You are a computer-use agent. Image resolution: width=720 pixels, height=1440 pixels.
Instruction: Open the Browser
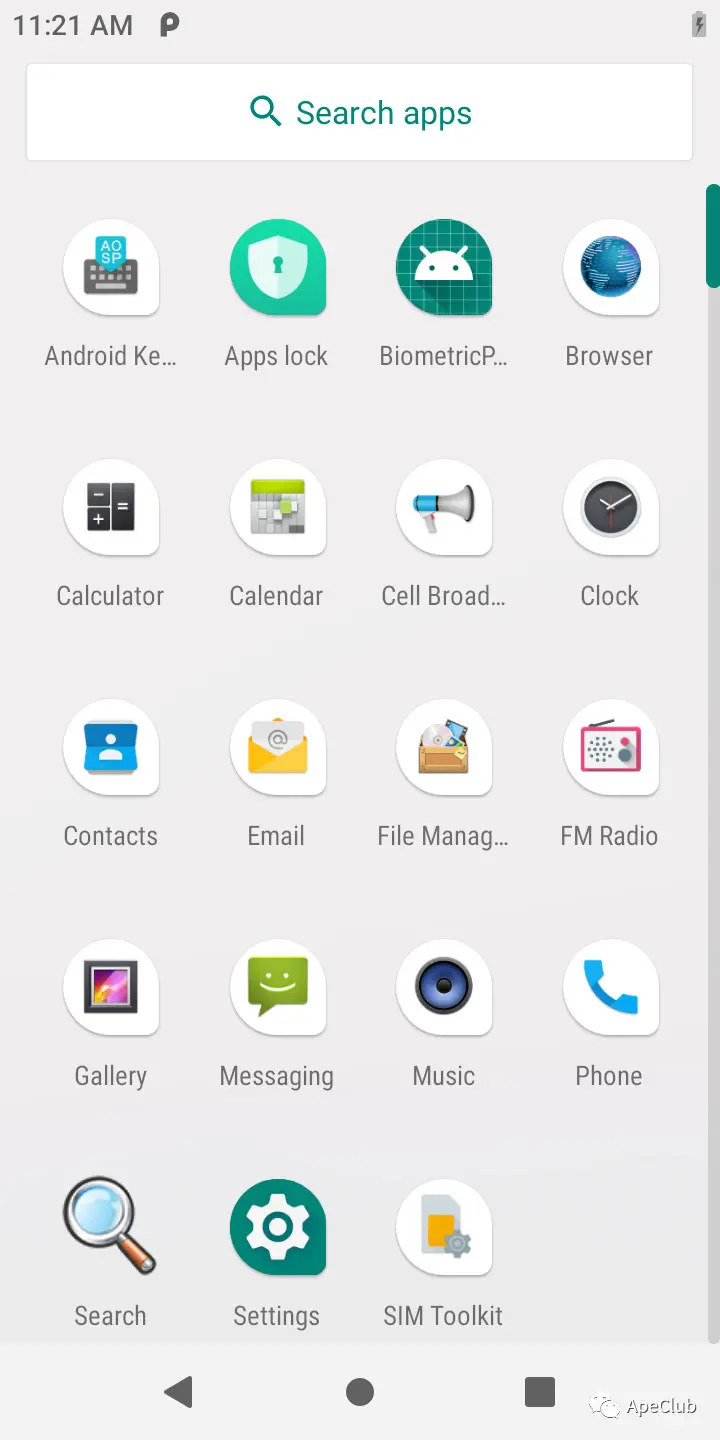coord(611,268)
